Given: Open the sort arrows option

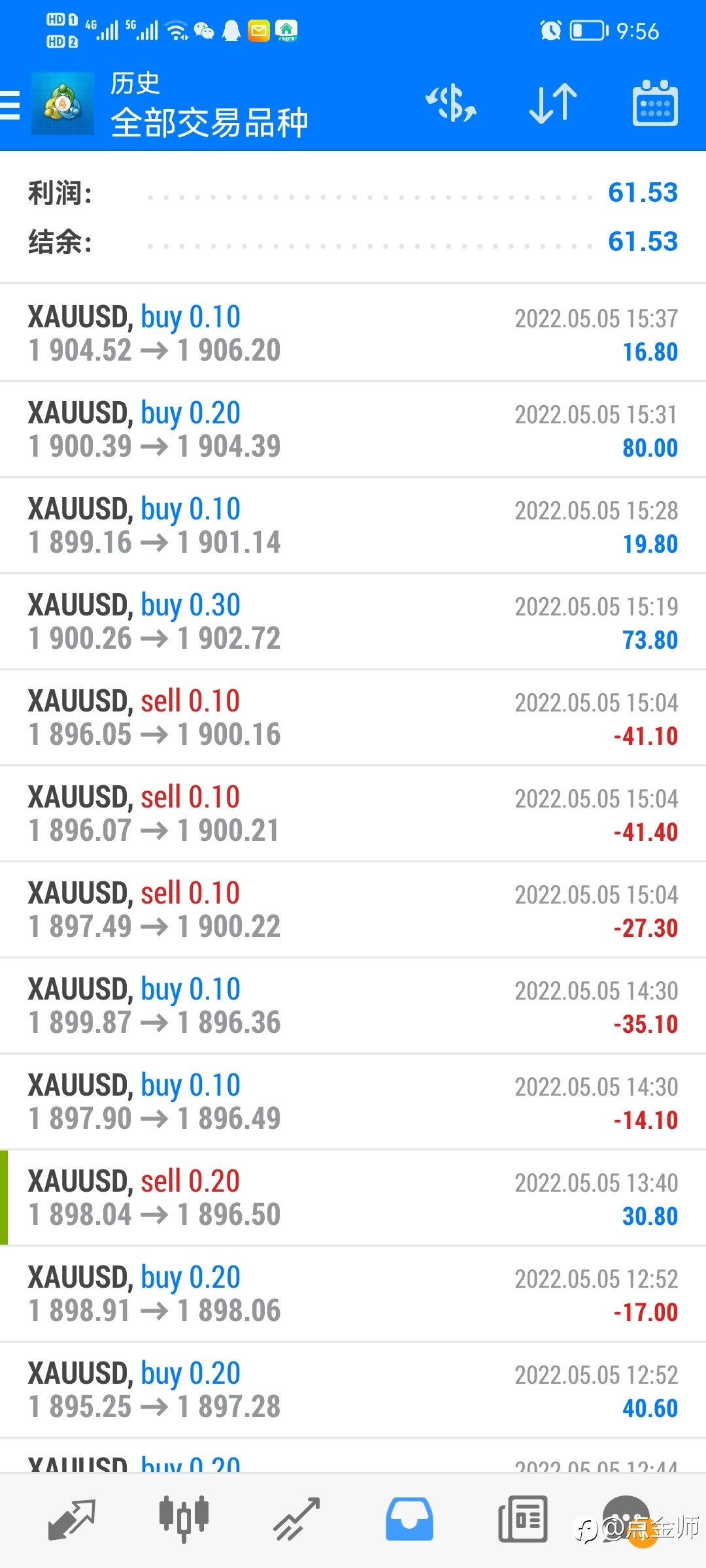Looking at the screenshot, I should coord(553,103).
